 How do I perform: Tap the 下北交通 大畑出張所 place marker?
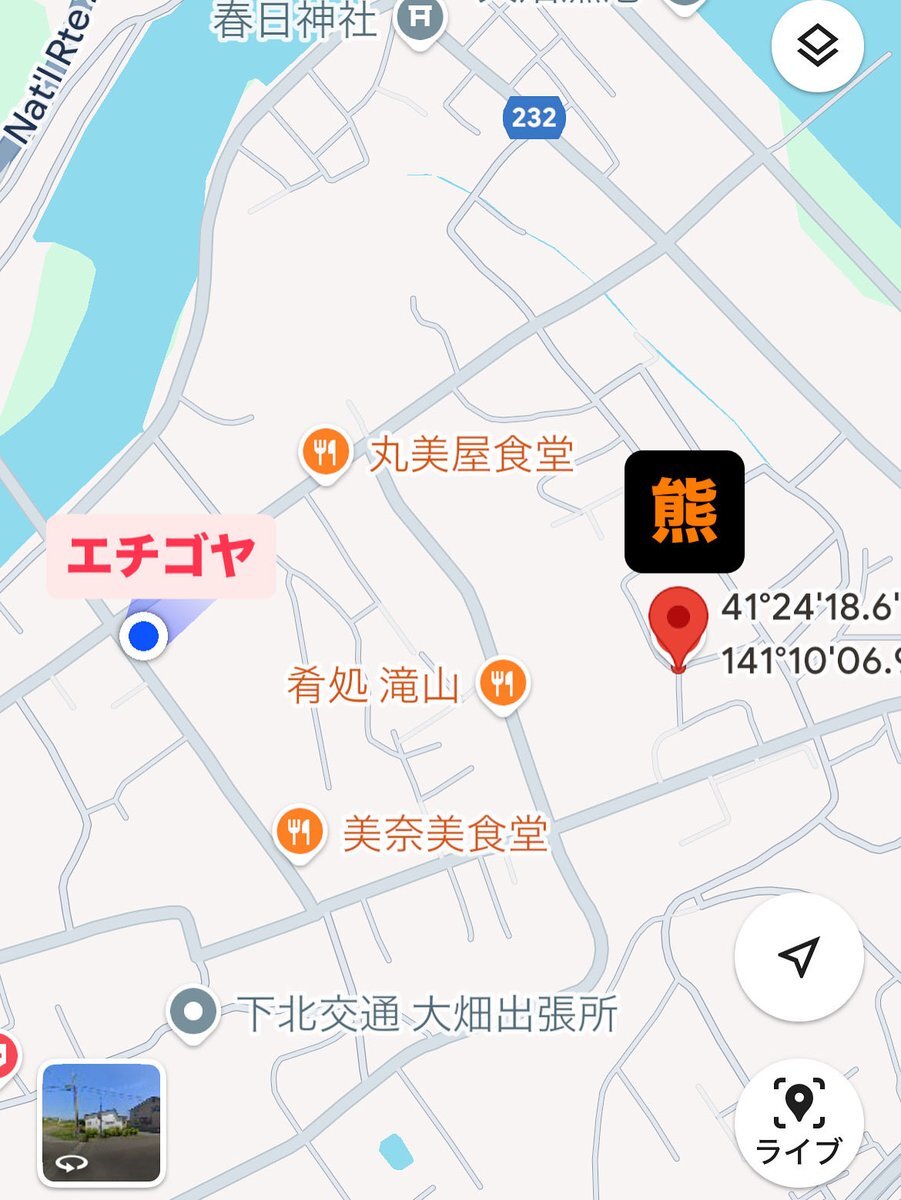[x=193, y=1013]
